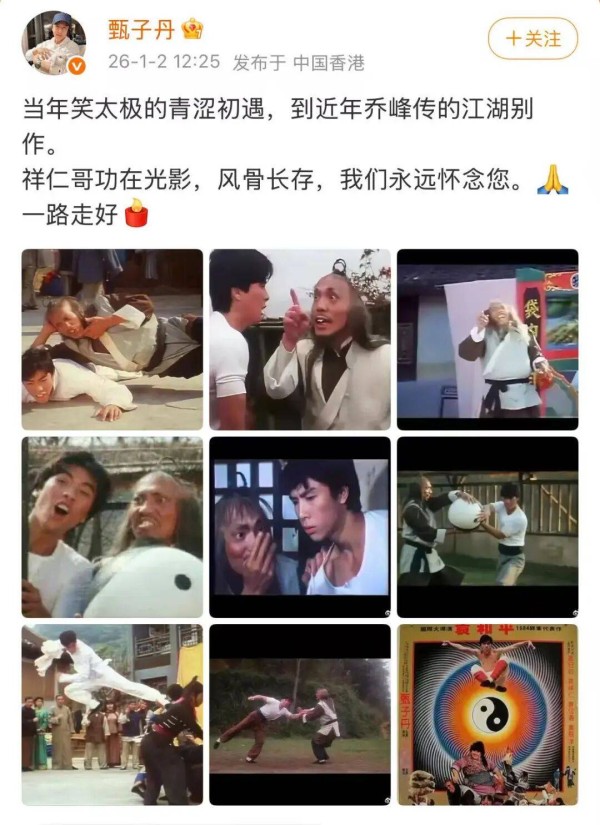Viewport: 600px width, 825px height.
Task: Open the movie poster with the yin-yang symbol
Action: [487, 714]
